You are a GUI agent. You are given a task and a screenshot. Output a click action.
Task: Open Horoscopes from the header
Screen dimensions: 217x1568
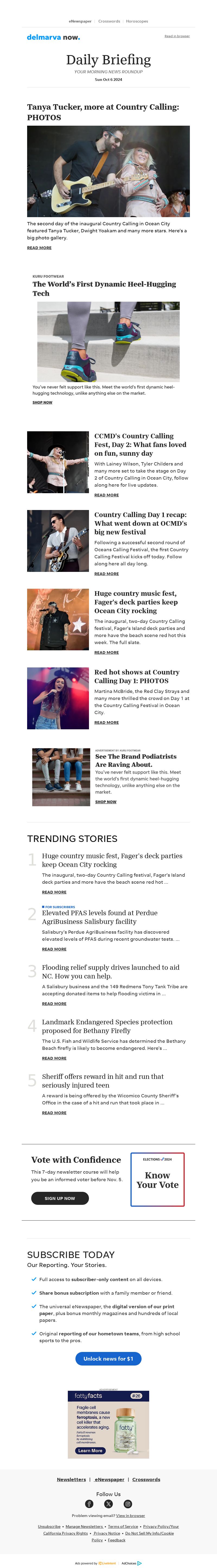click(137, 21)
